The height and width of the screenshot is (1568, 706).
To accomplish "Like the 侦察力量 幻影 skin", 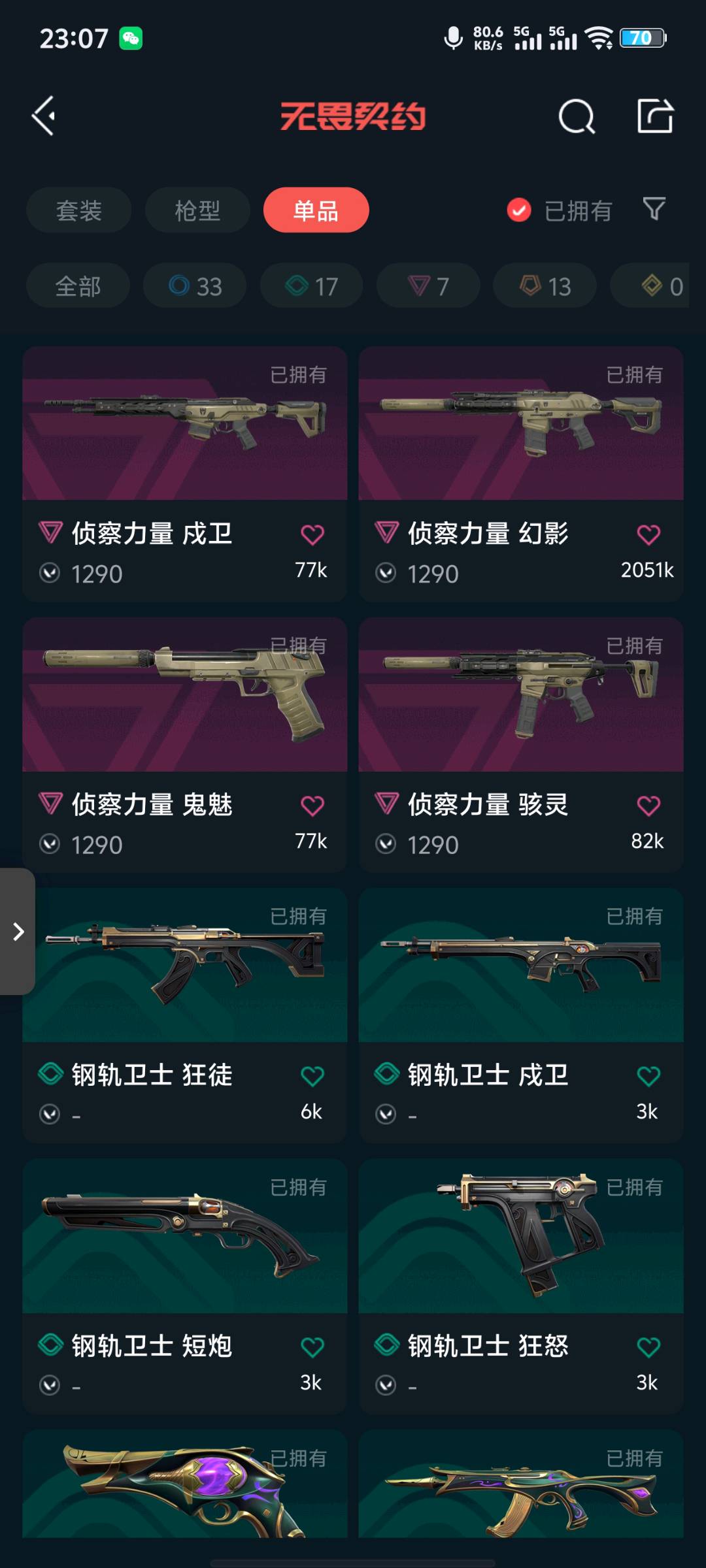I will pyautogui.click(x=648, y=535).
